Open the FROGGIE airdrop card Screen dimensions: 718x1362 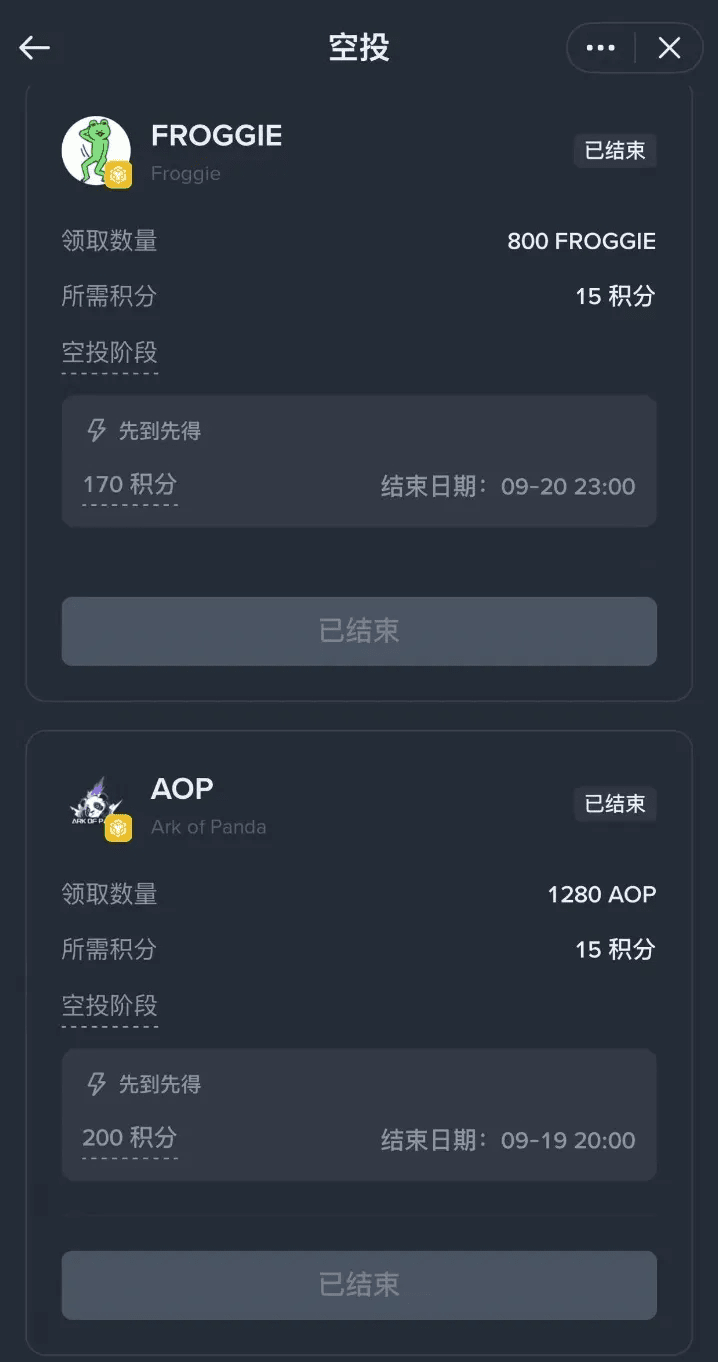[x=216, y=136]
